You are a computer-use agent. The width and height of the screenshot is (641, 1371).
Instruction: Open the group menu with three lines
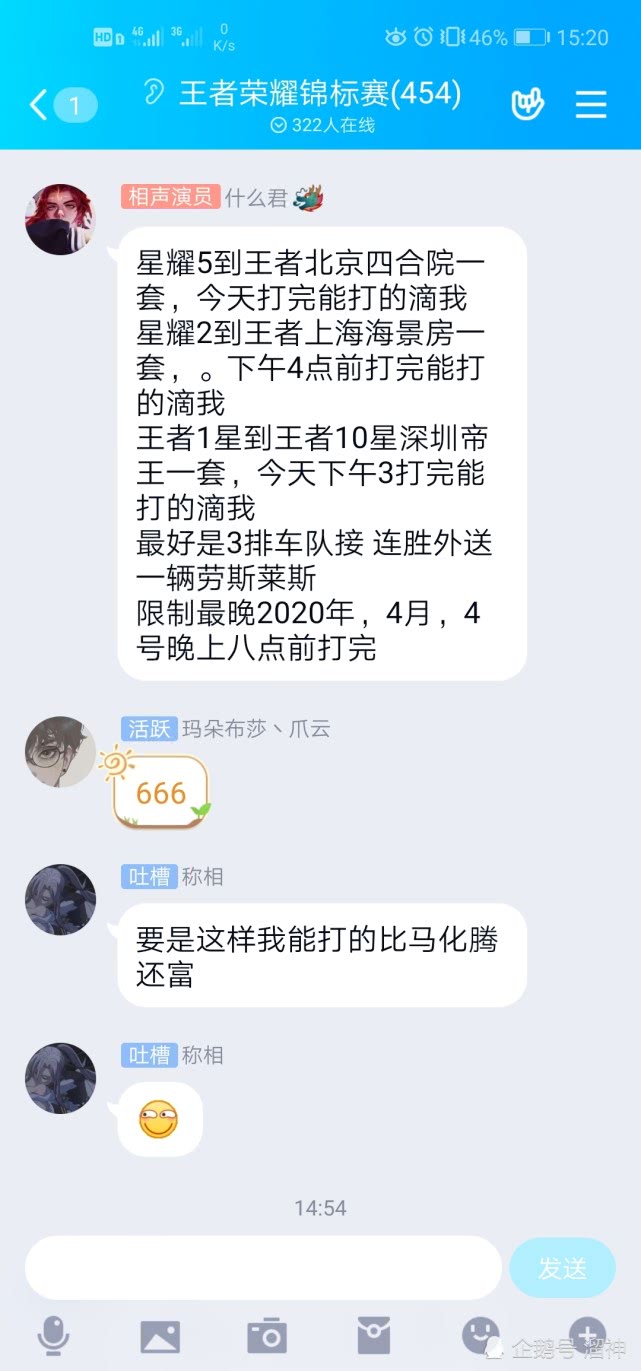(591, 104)
